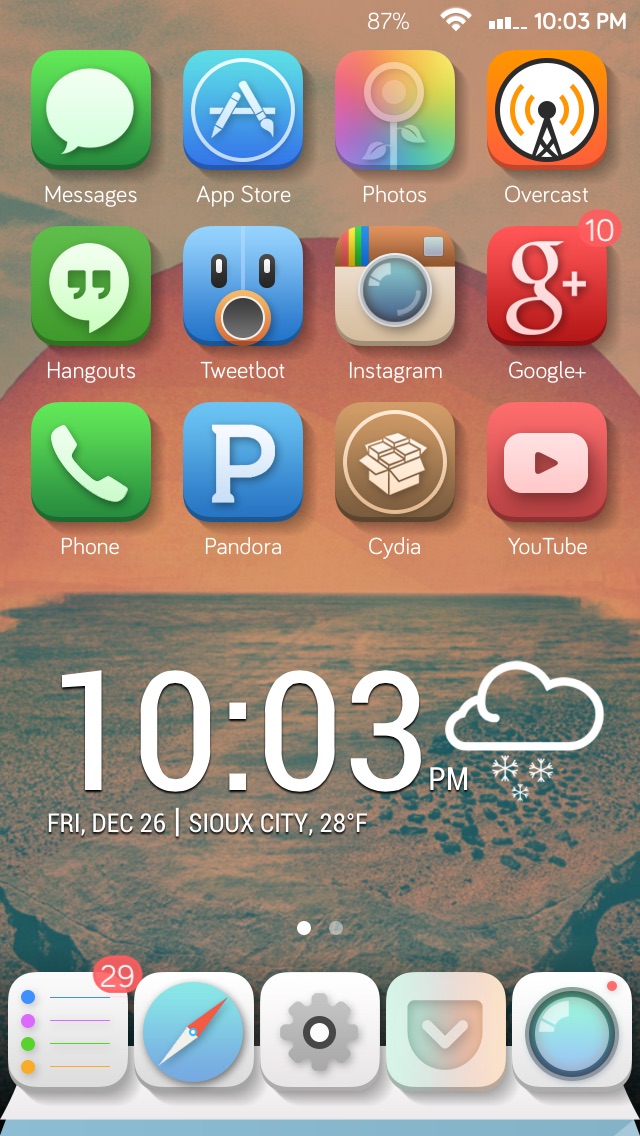Open Settings gear in the dock
The image size is (640, 1136).
click(320, 1032)
